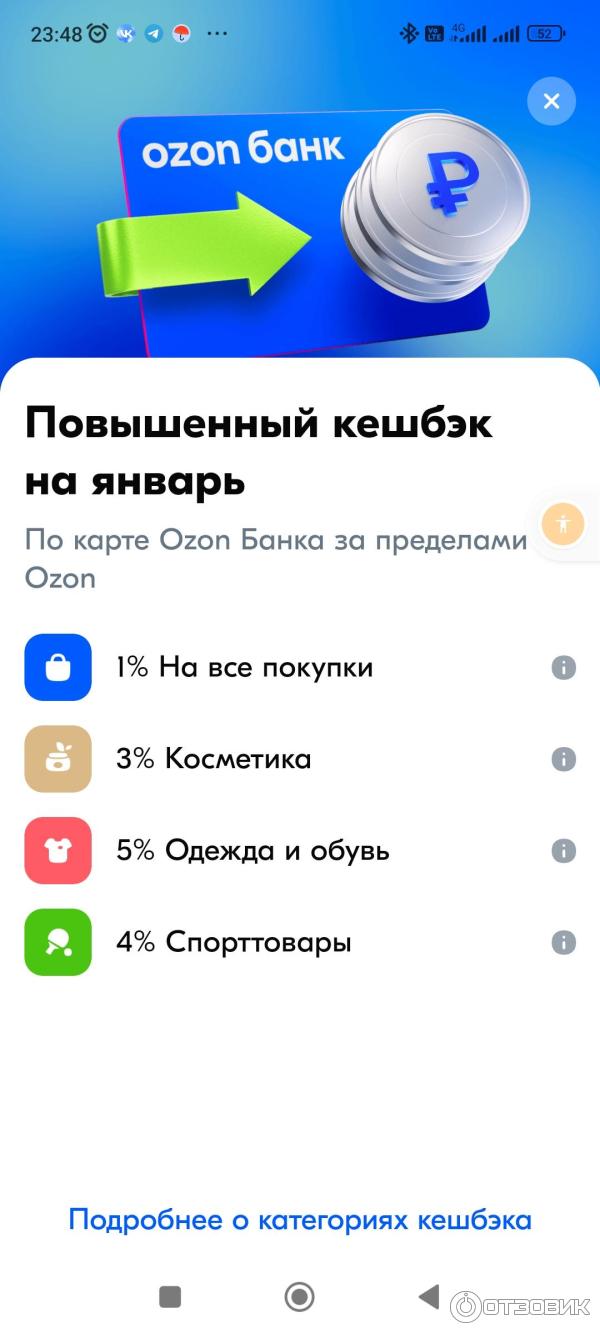This screenshot has height=1333, width=600.
Task: Tap info icon for 4% Спорттовары
Action: tap(564, 942)
